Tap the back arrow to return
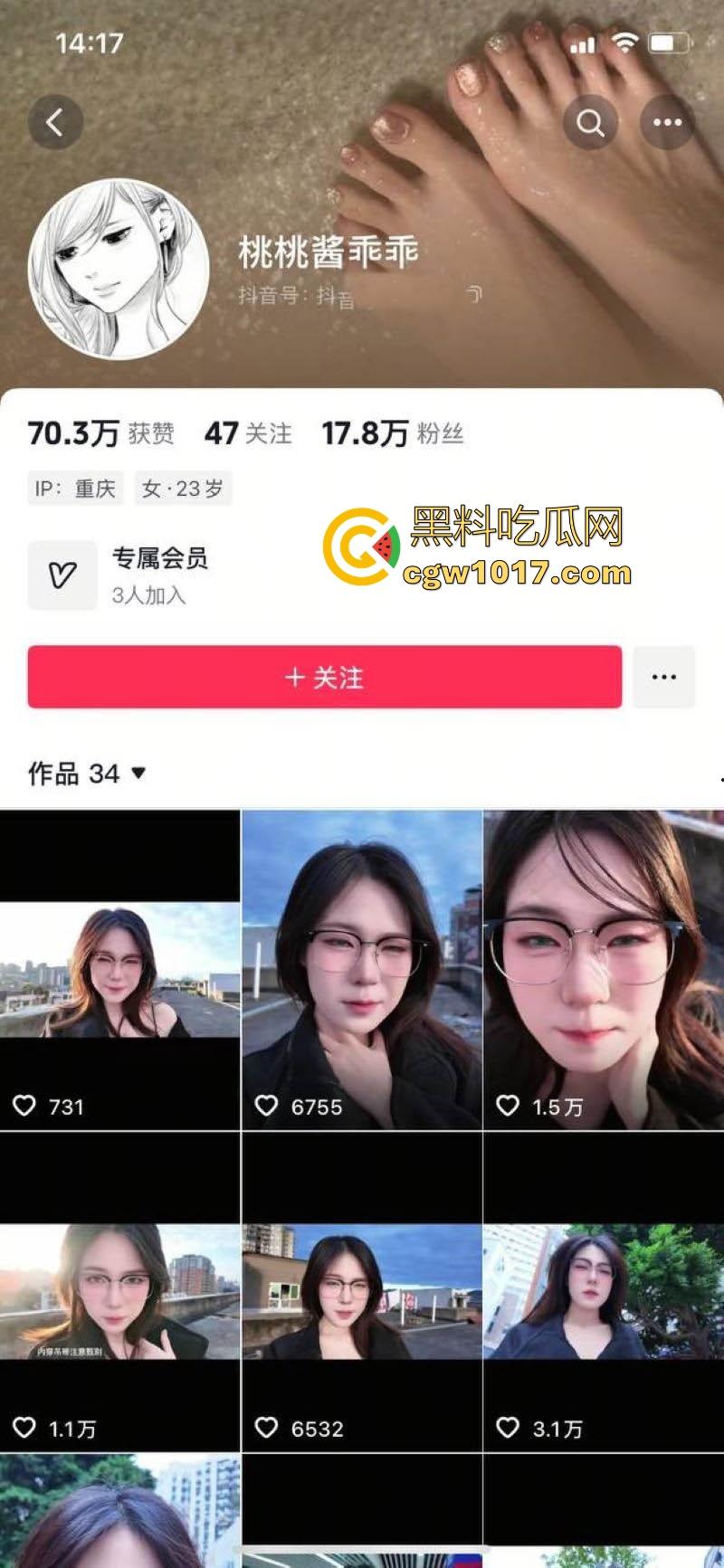724x1568 pixels. (56, 122)
